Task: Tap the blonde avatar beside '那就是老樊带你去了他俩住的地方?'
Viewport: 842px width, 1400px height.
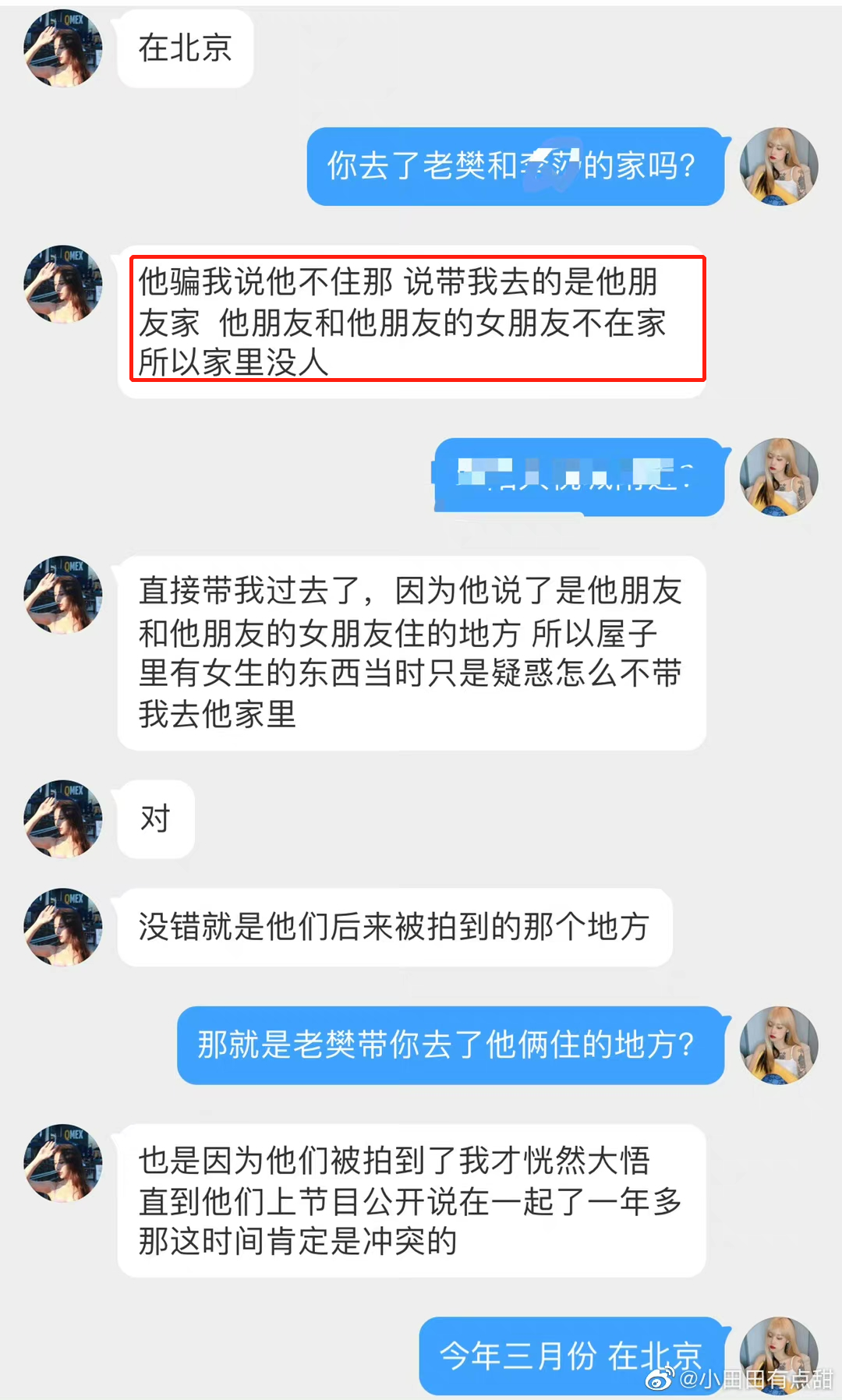Action: (x=779, y=1045)
